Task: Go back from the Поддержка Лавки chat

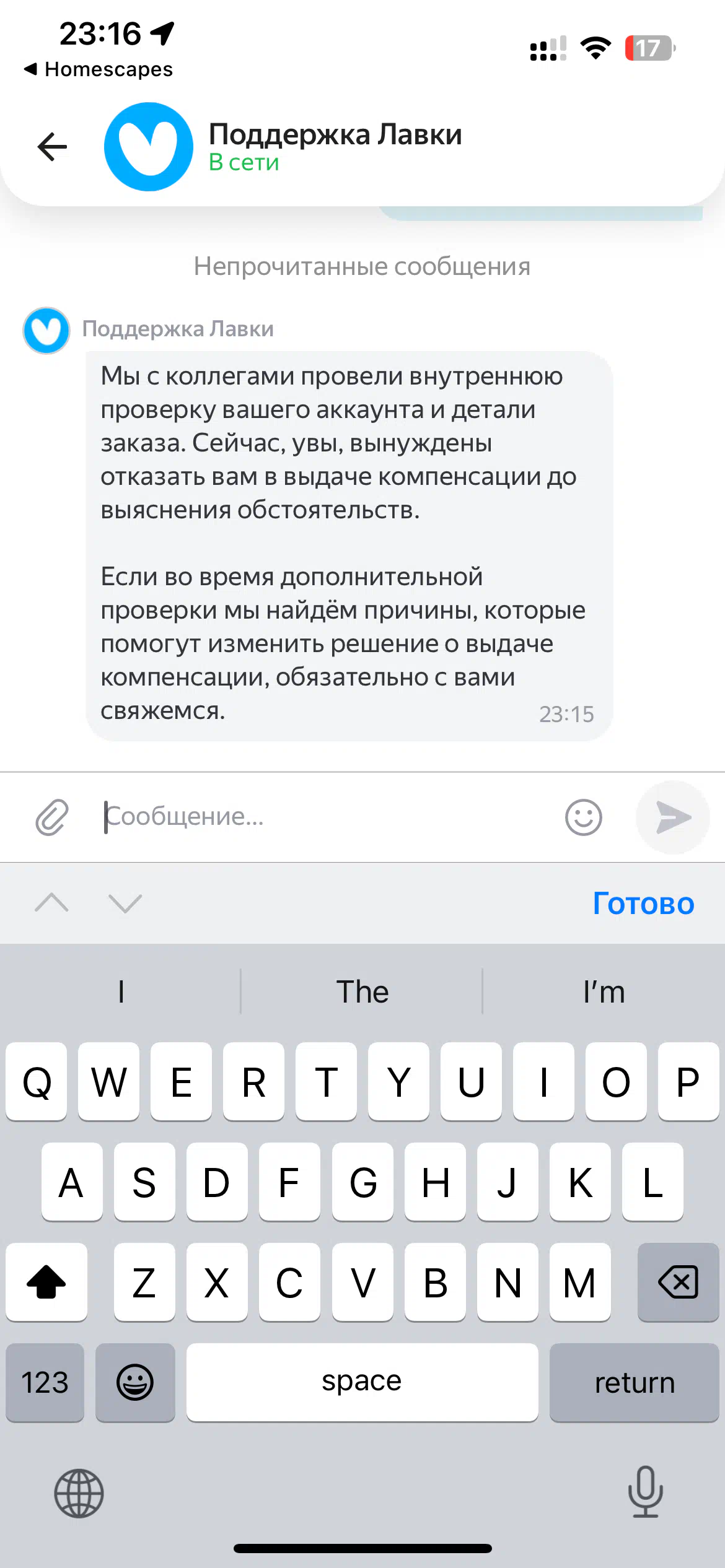Action: [52, 147]
